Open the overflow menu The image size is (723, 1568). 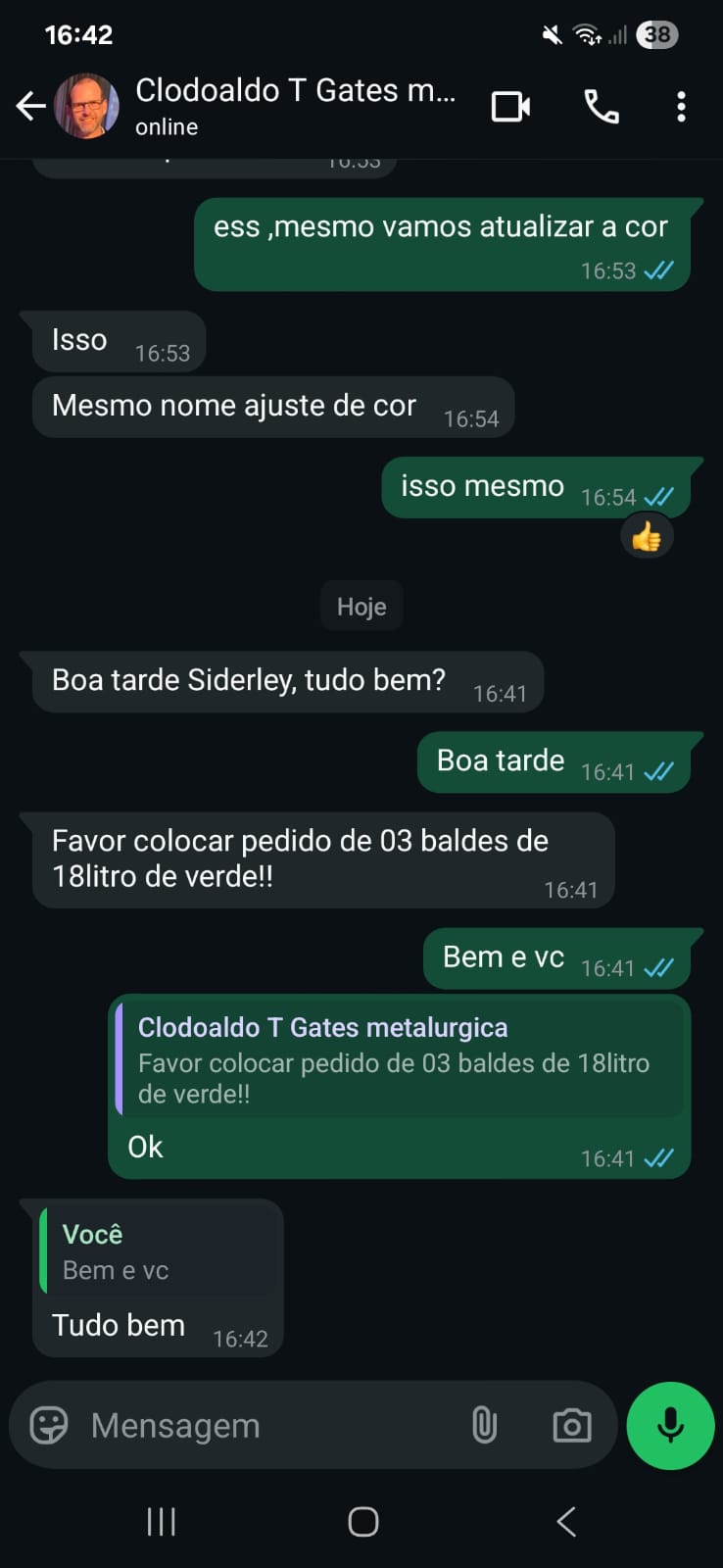(x=681, y=106)
